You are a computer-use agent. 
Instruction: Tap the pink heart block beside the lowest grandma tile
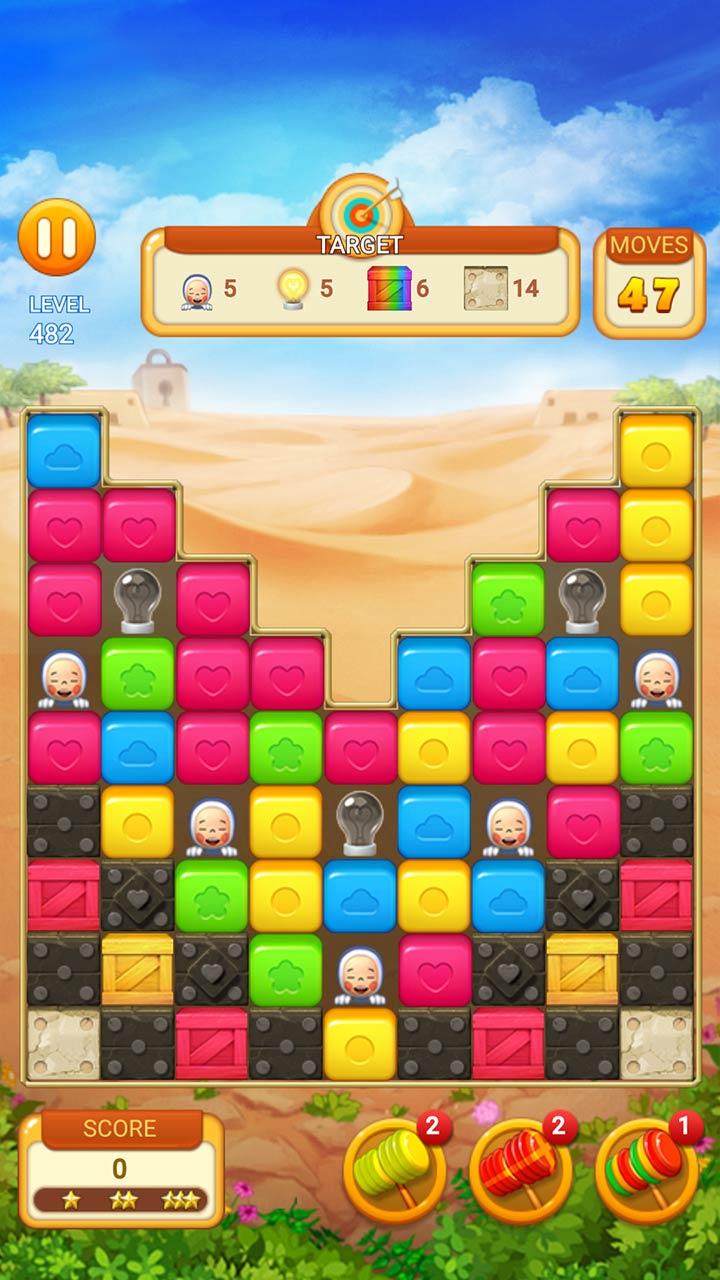(x=435, y=969)
